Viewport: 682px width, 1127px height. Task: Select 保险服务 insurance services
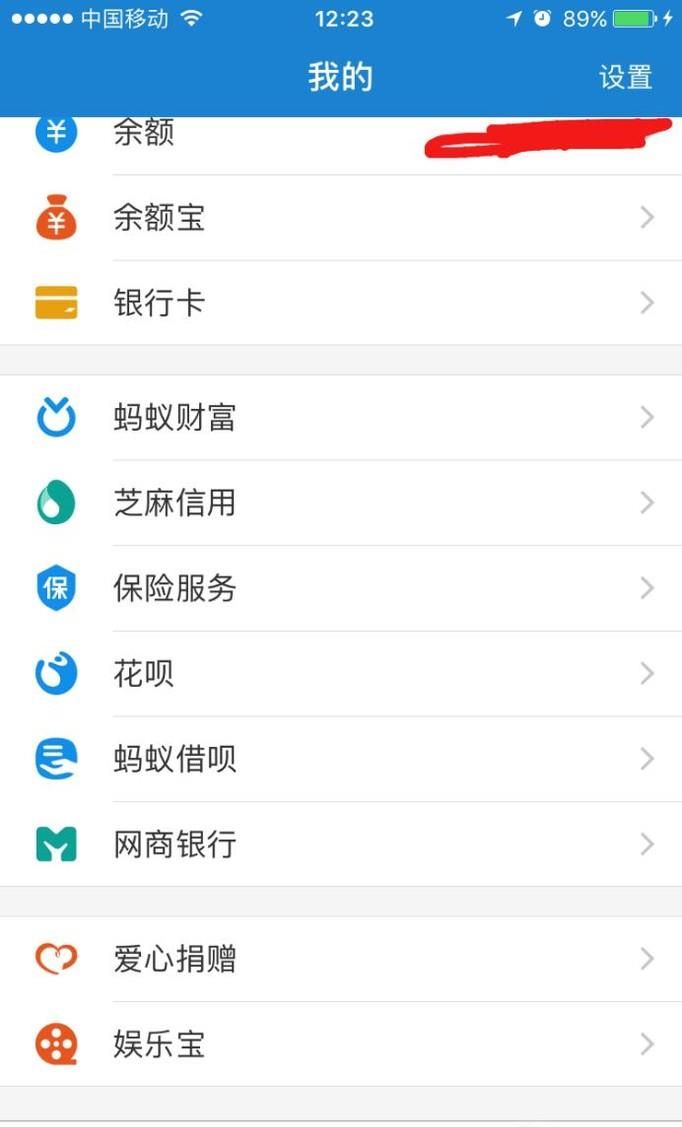pyautogui.click(x=175, y=588)
